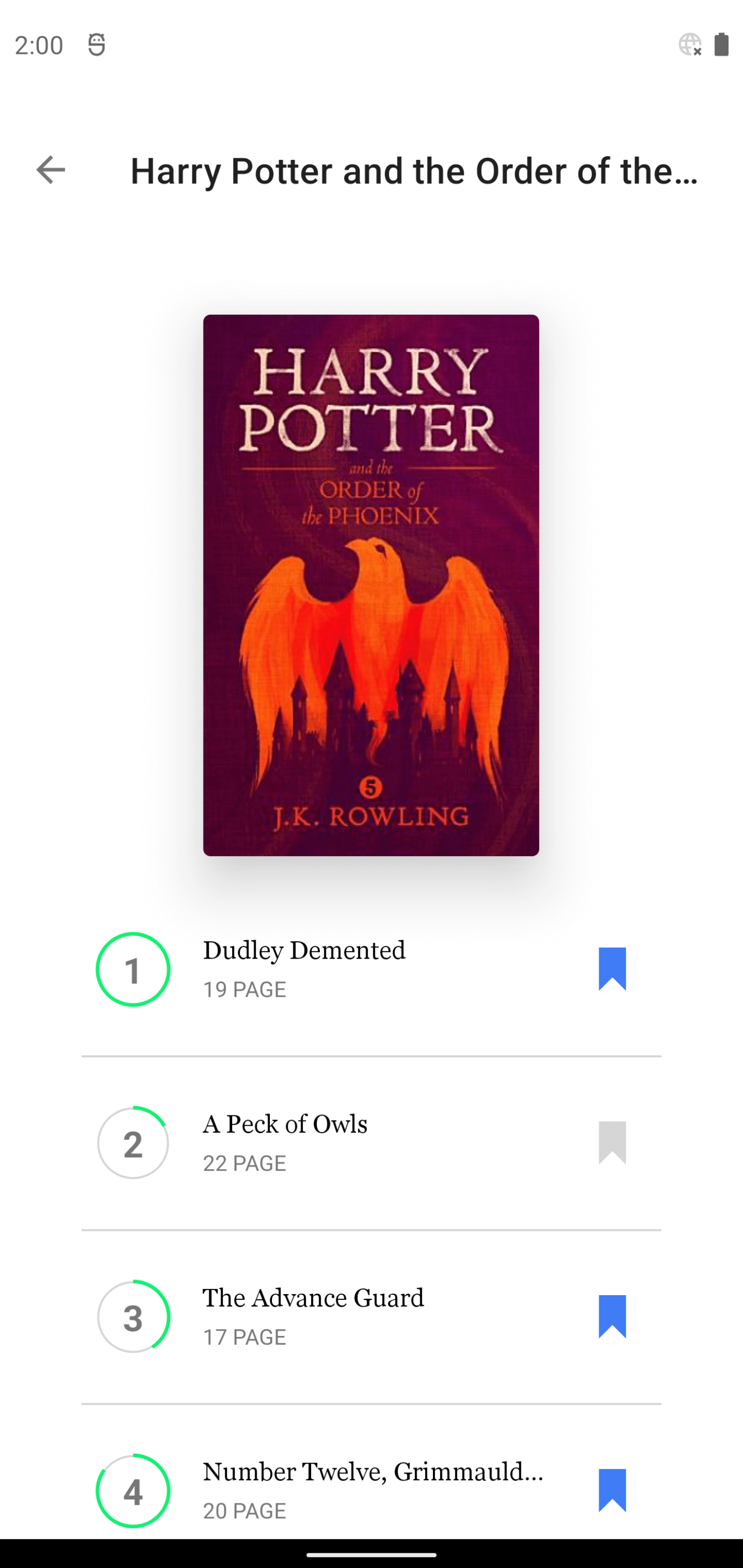The height and width of the screenshot is (1568, 743).
Task: Toggle the bookmark on The Advance Guard
Action: tap(612, 1316)
